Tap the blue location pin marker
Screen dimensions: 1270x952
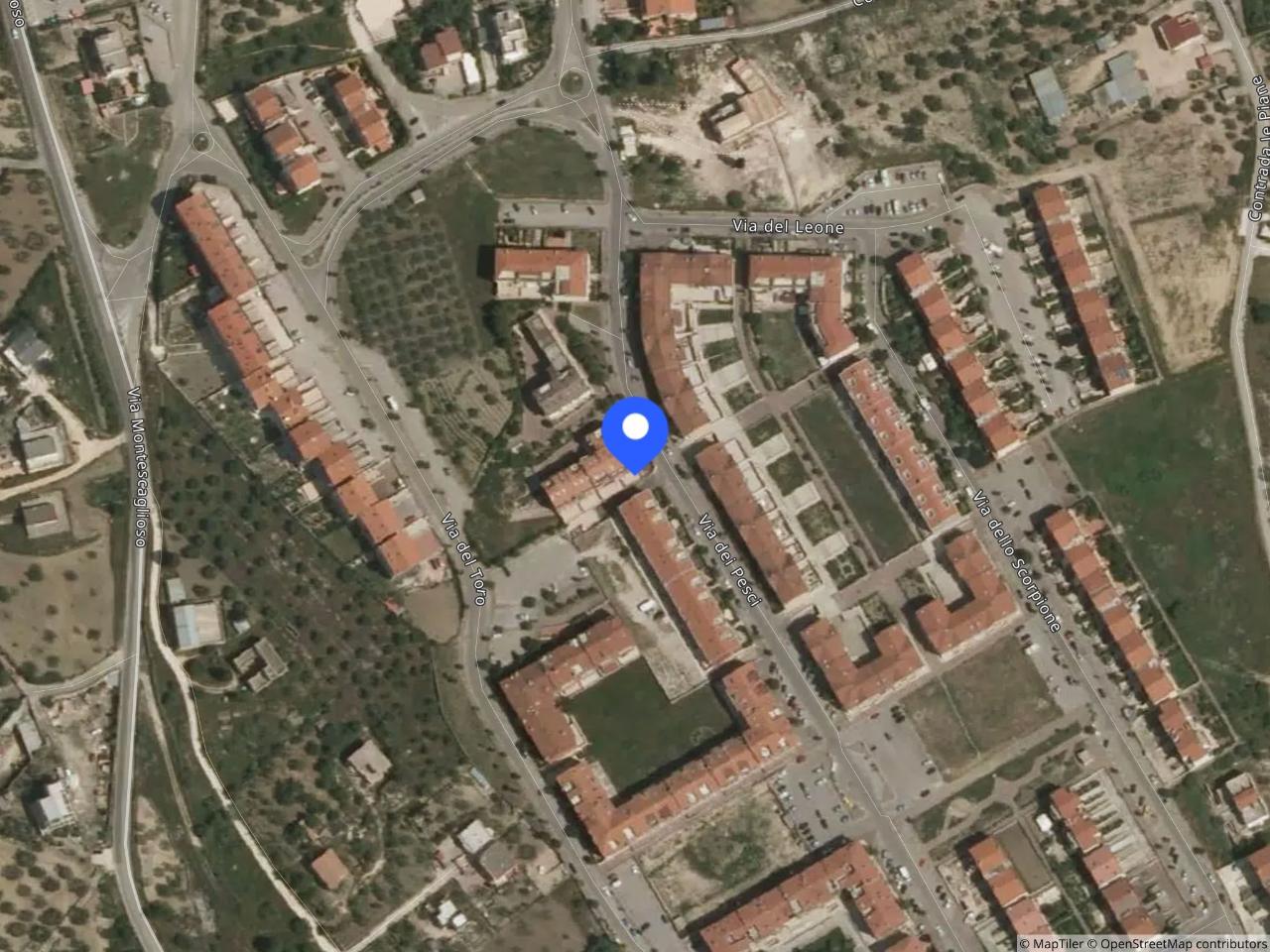pos(635,431)
